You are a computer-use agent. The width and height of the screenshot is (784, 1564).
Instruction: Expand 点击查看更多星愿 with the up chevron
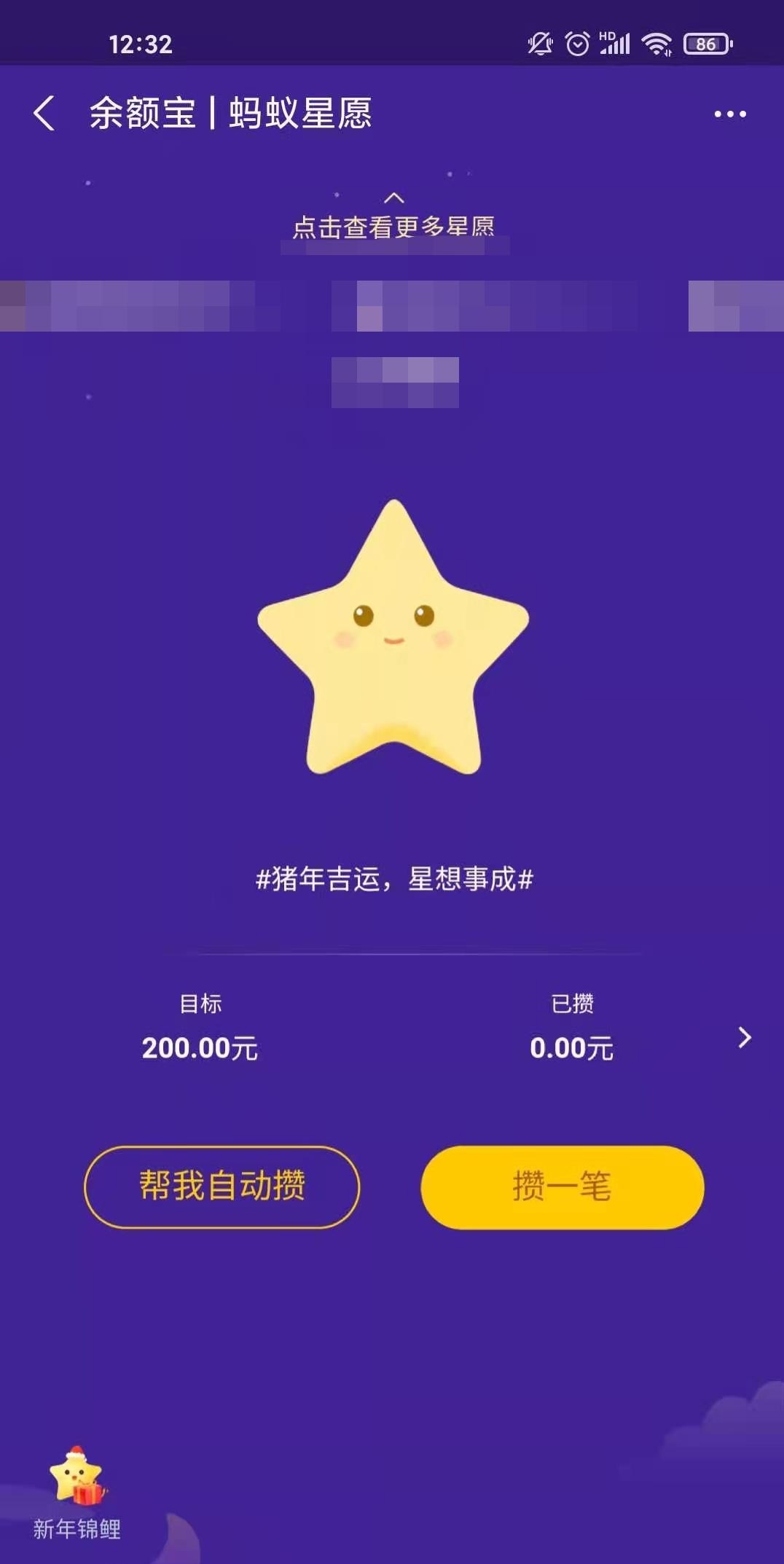(395, 199)
